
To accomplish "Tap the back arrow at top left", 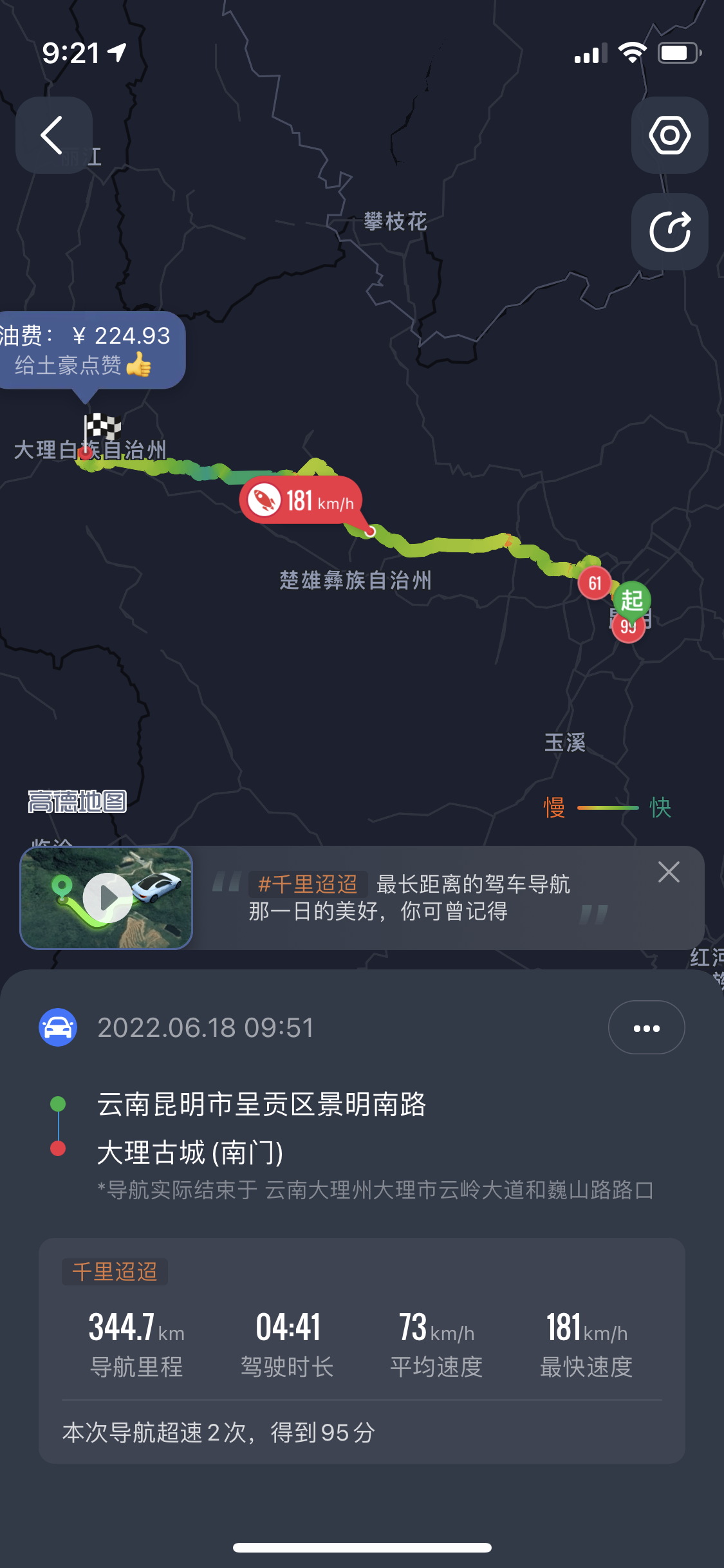I will tap(53, 135).
